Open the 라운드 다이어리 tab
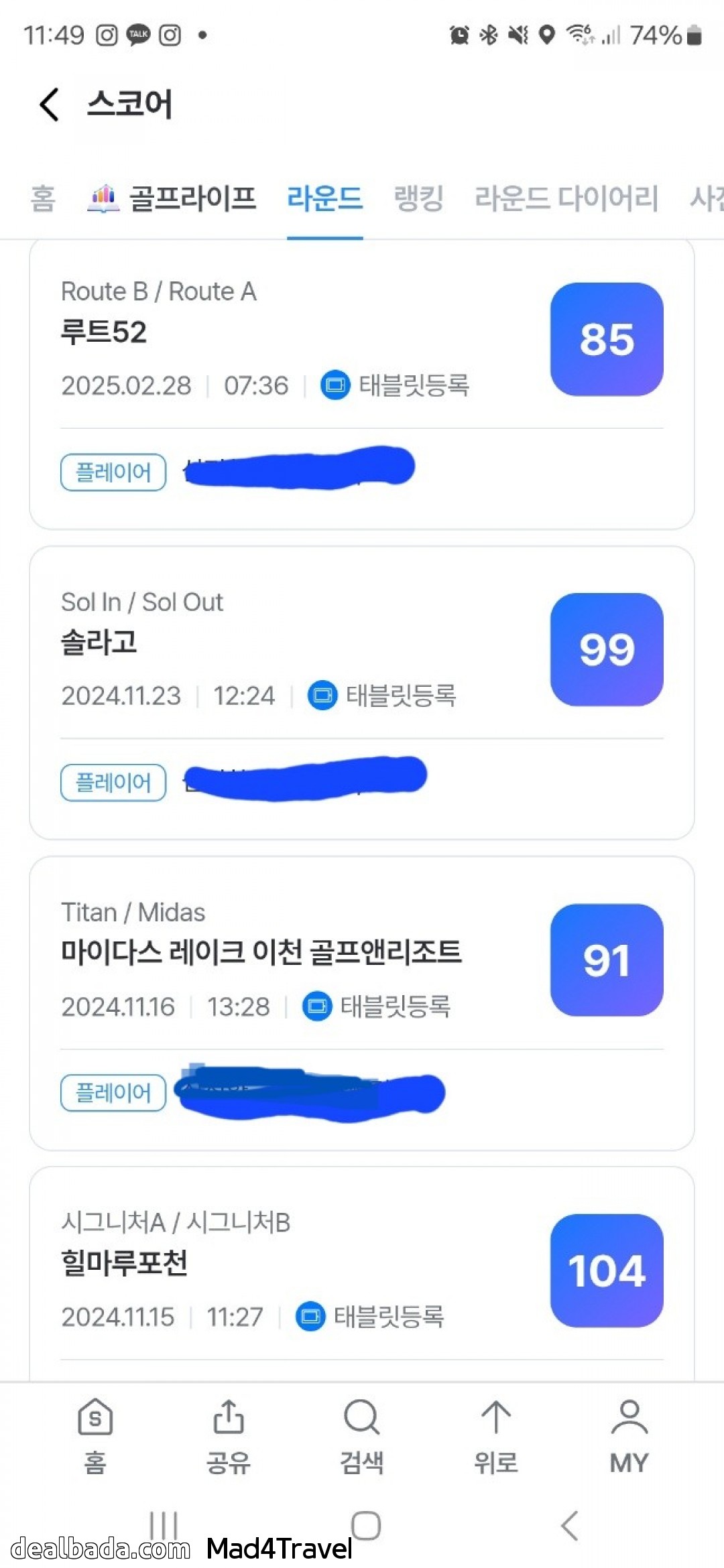This screenshot has width=724, height=1568. pos(566,198)
